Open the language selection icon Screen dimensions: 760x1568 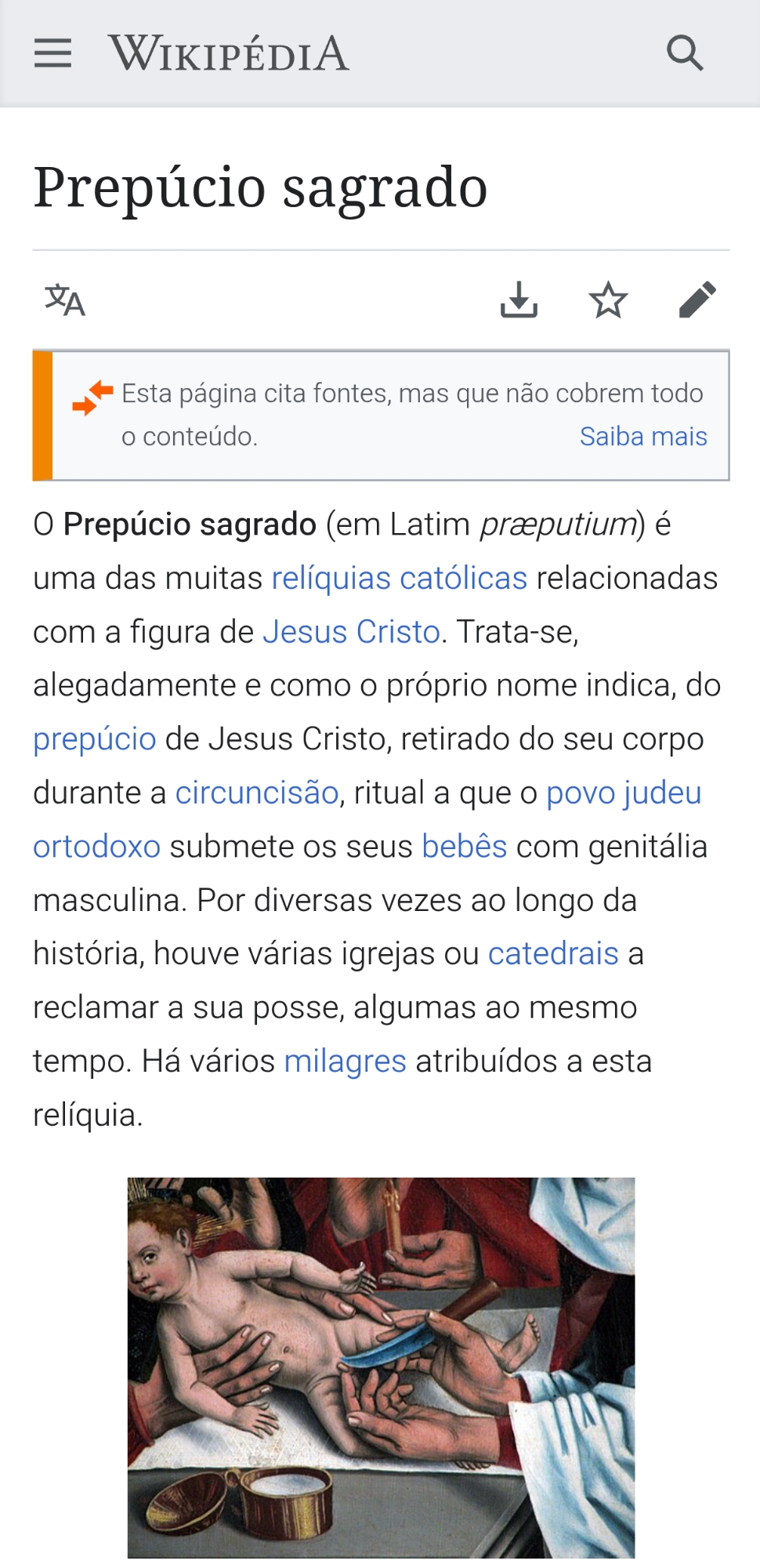(64, 300)
